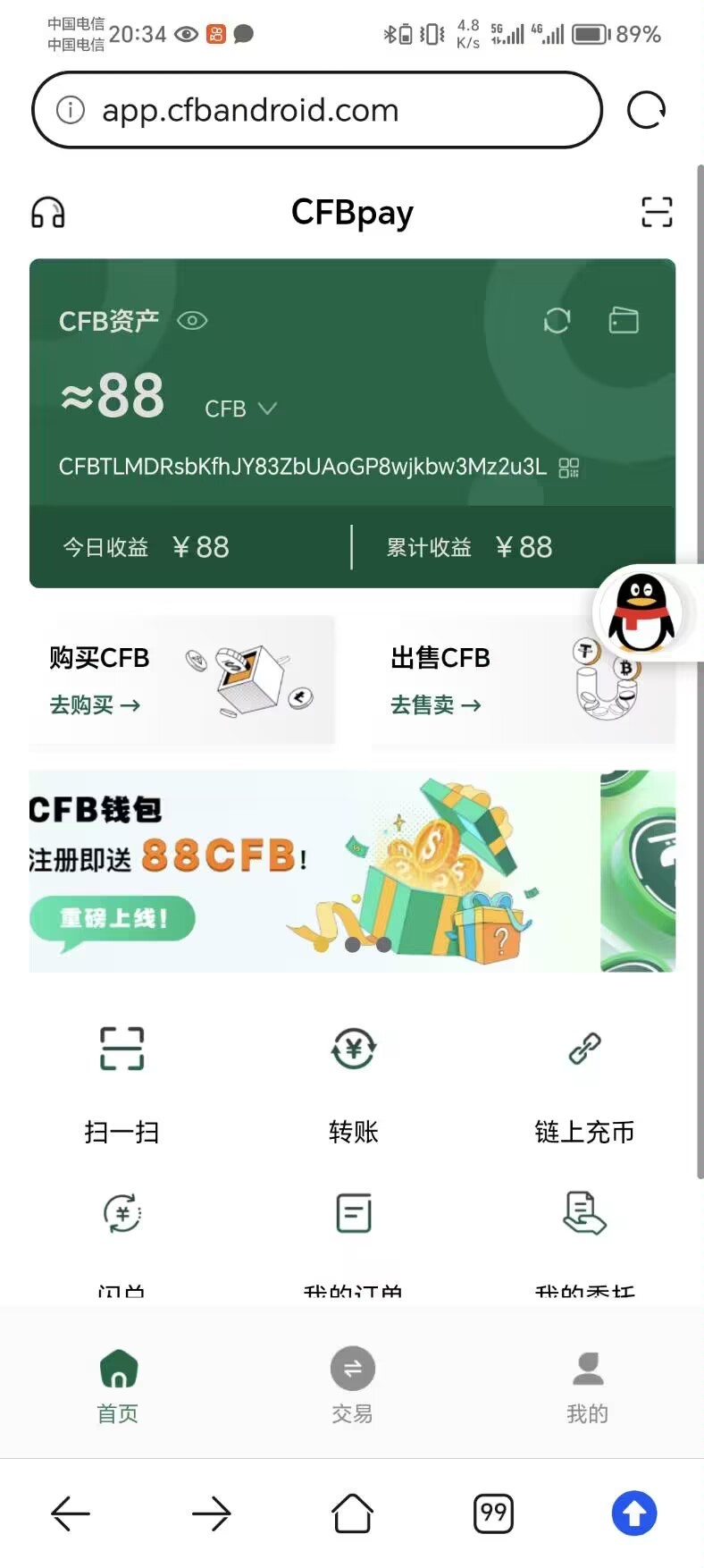
Task: Open 链上充币 deposit shortcut
Action: (x=584, y=1082)
